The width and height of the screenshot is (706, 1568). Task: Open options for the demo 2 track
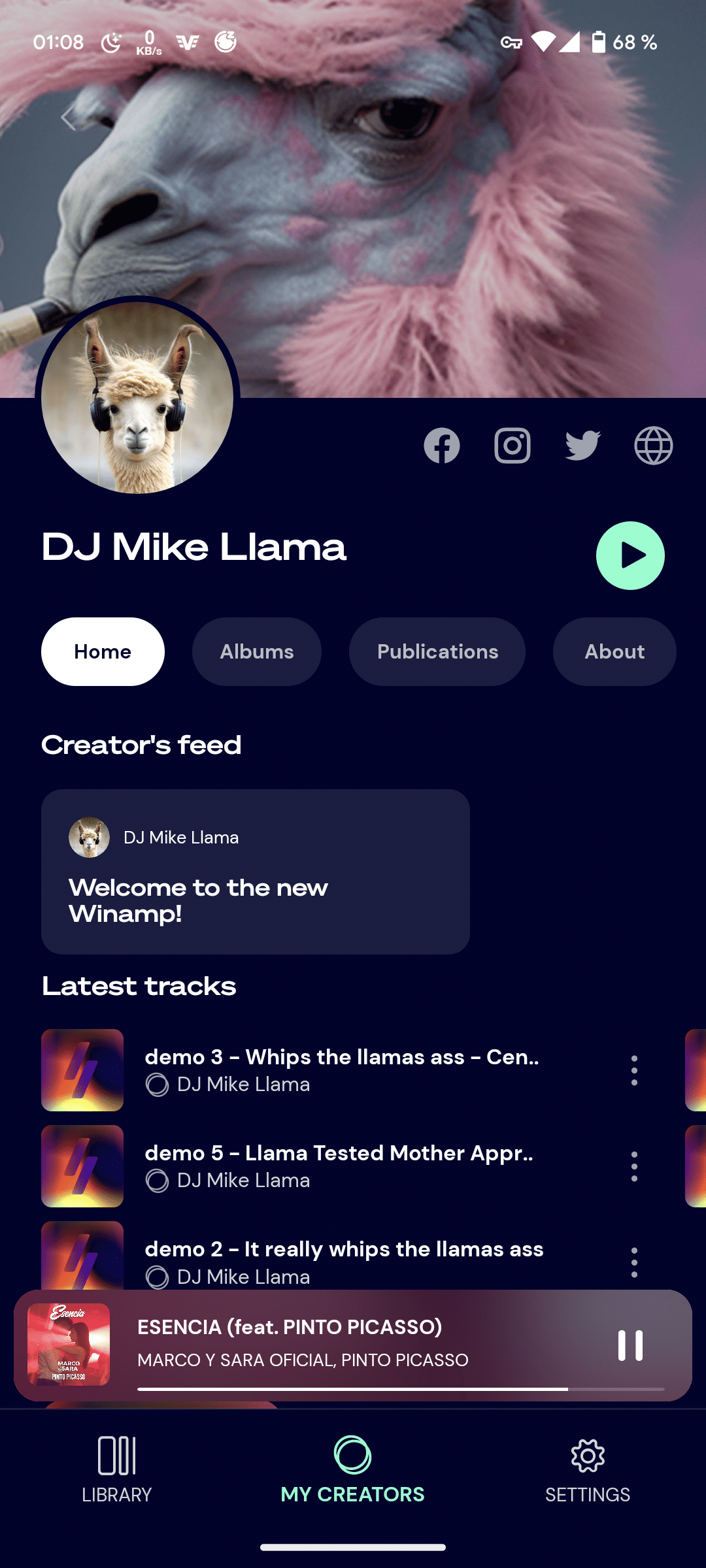[x=634, y=1262]
